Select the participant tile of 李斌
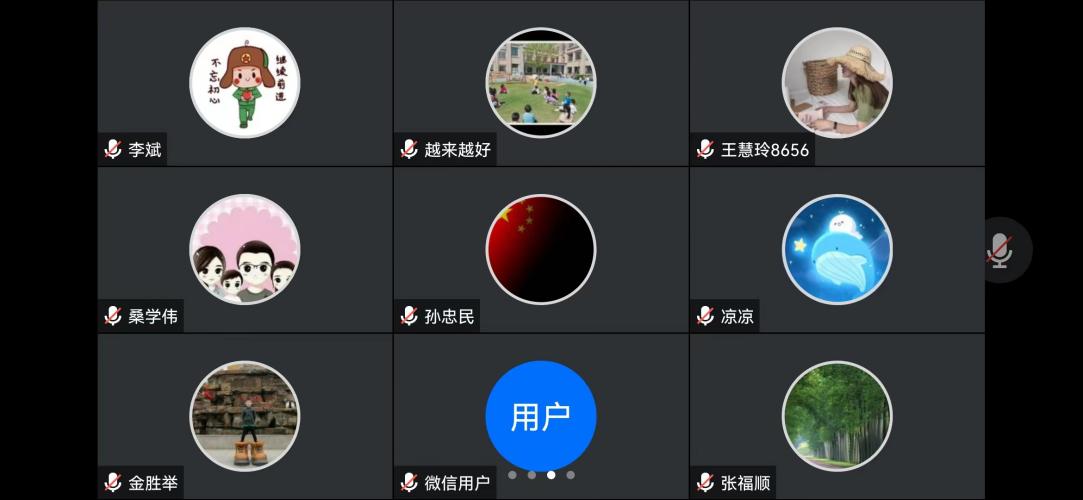1083x500 pixels. click(x=245, y=82)
